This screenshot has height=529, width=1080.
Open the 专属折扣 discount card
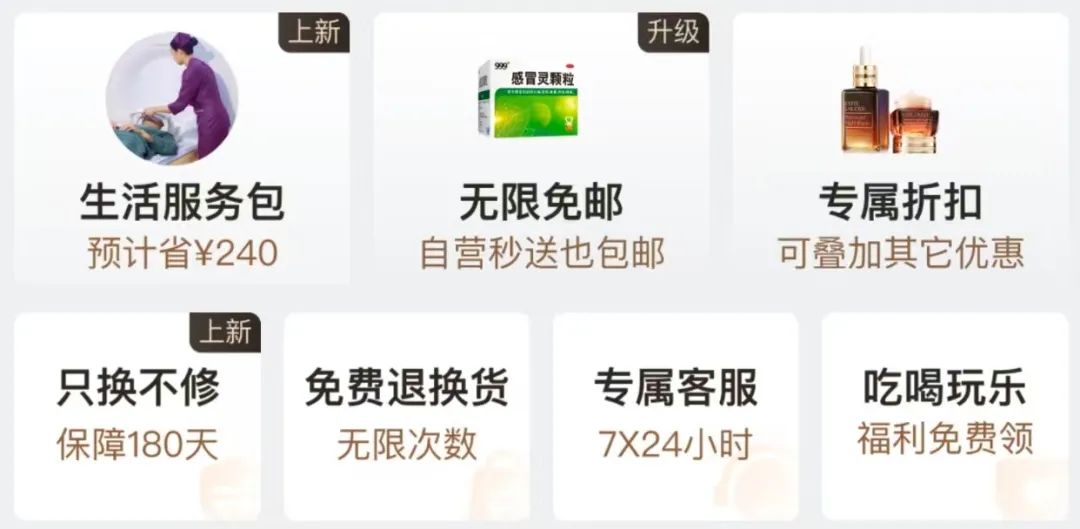click(x=900, y=150)
